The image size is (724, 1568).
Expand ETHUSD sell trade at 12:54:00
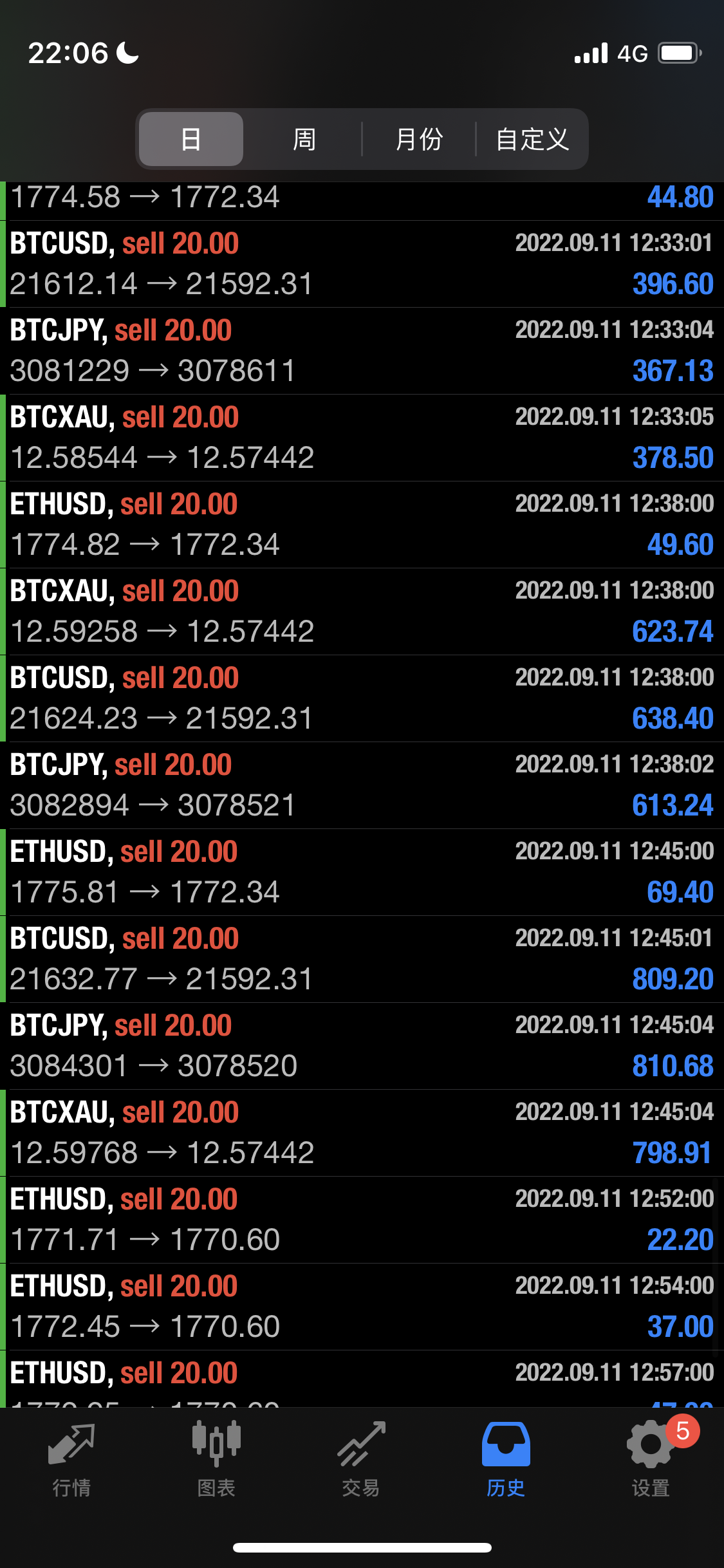[x=362, y=1307]
